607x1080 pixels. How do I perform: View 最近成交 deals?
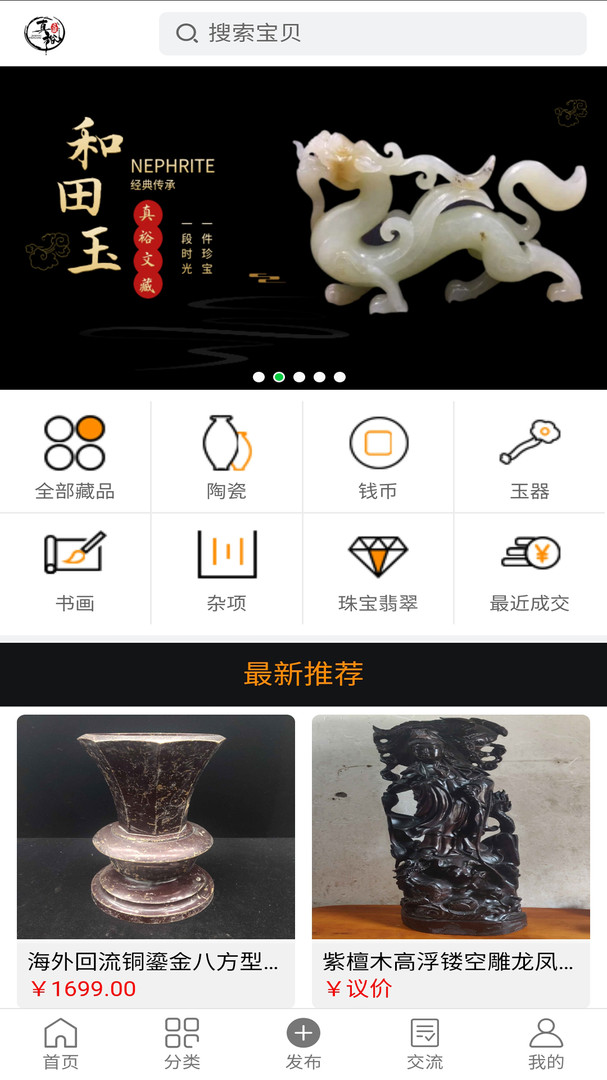point(530,569)
